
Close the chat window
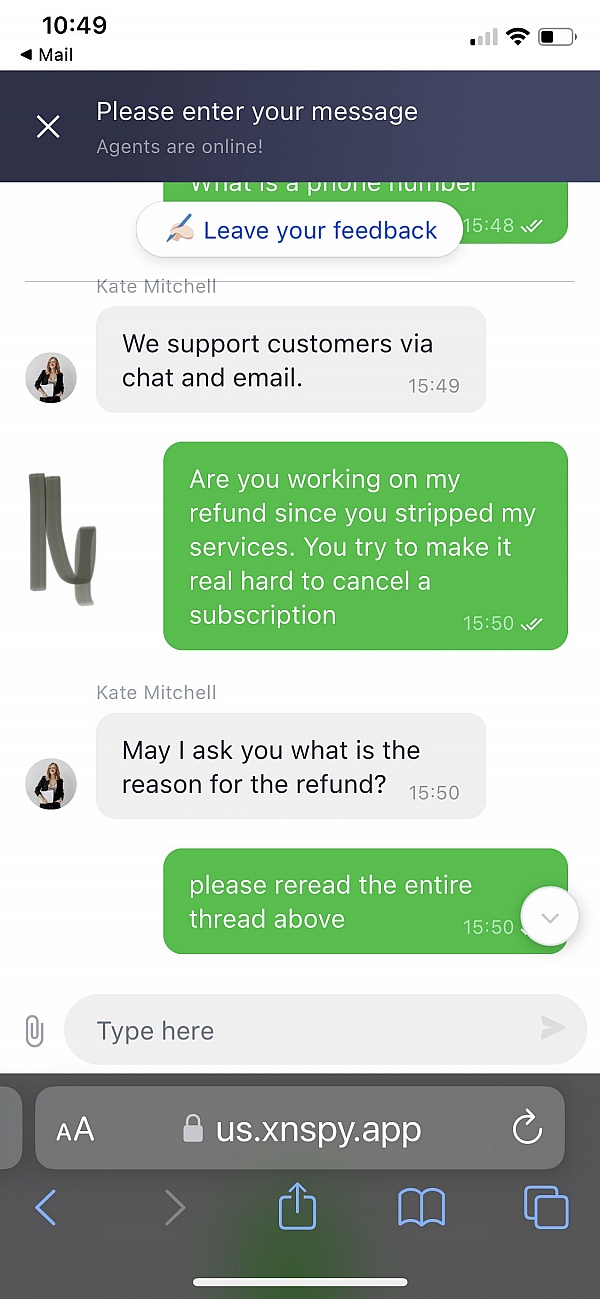tap(48, 126)
